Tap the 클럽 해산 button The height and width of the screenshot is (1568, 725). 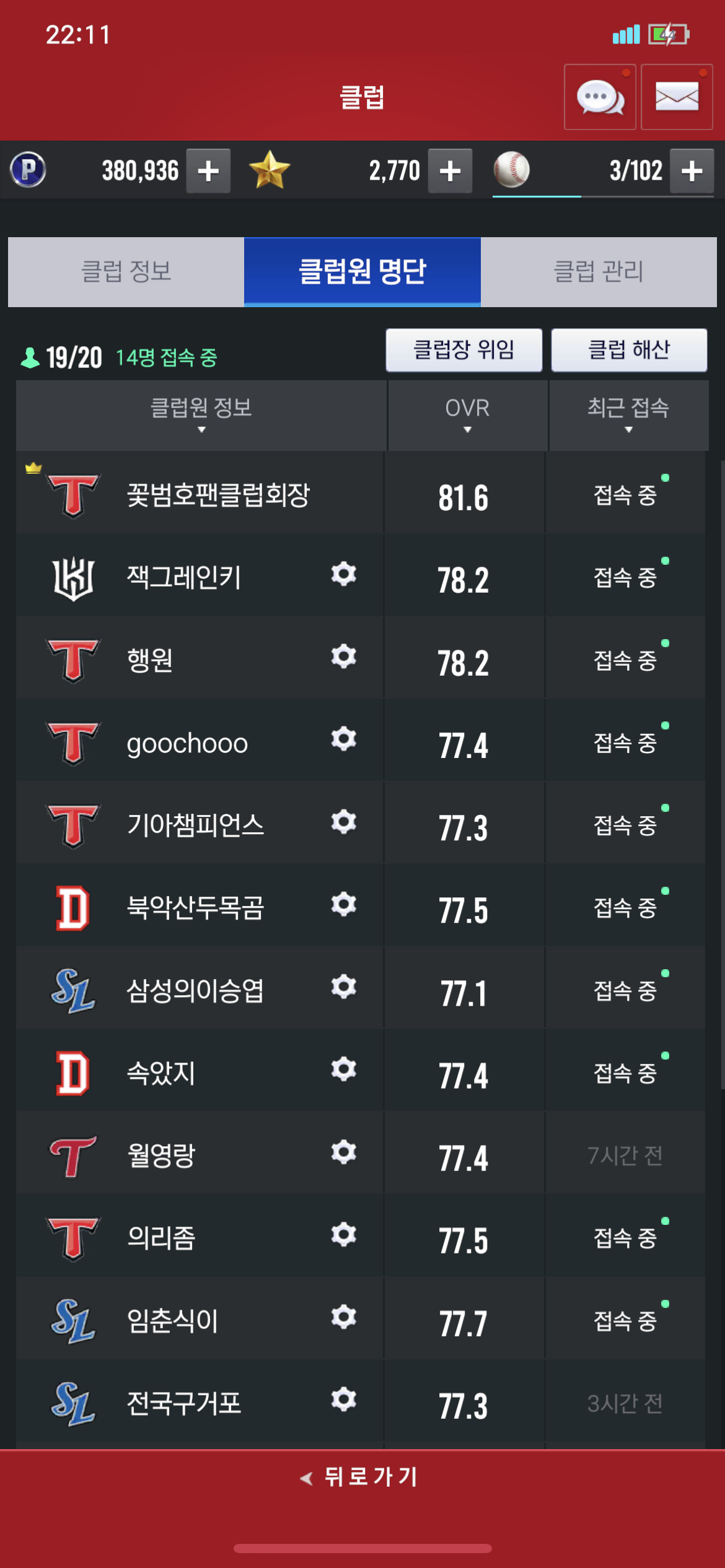coord(629,350)
